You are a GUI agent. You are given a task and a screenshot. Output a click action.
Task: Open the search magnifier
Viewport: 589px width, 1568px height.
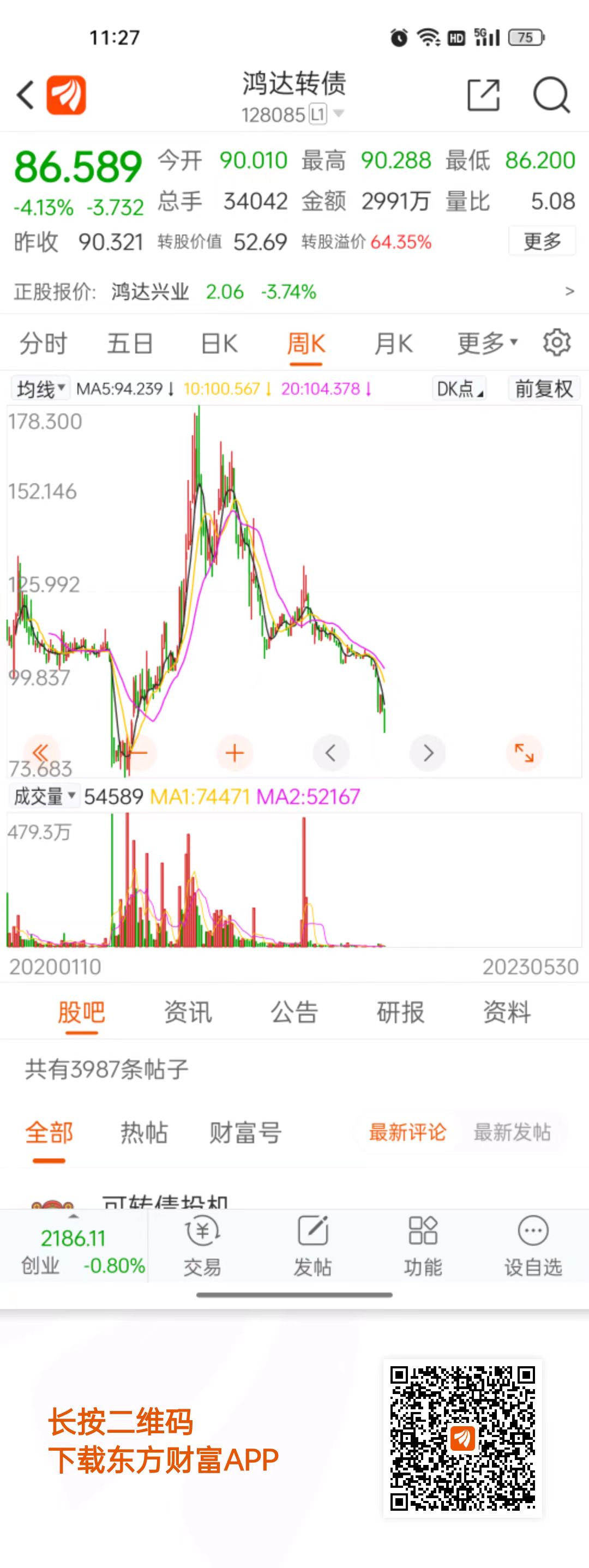(x=551, y=95)
